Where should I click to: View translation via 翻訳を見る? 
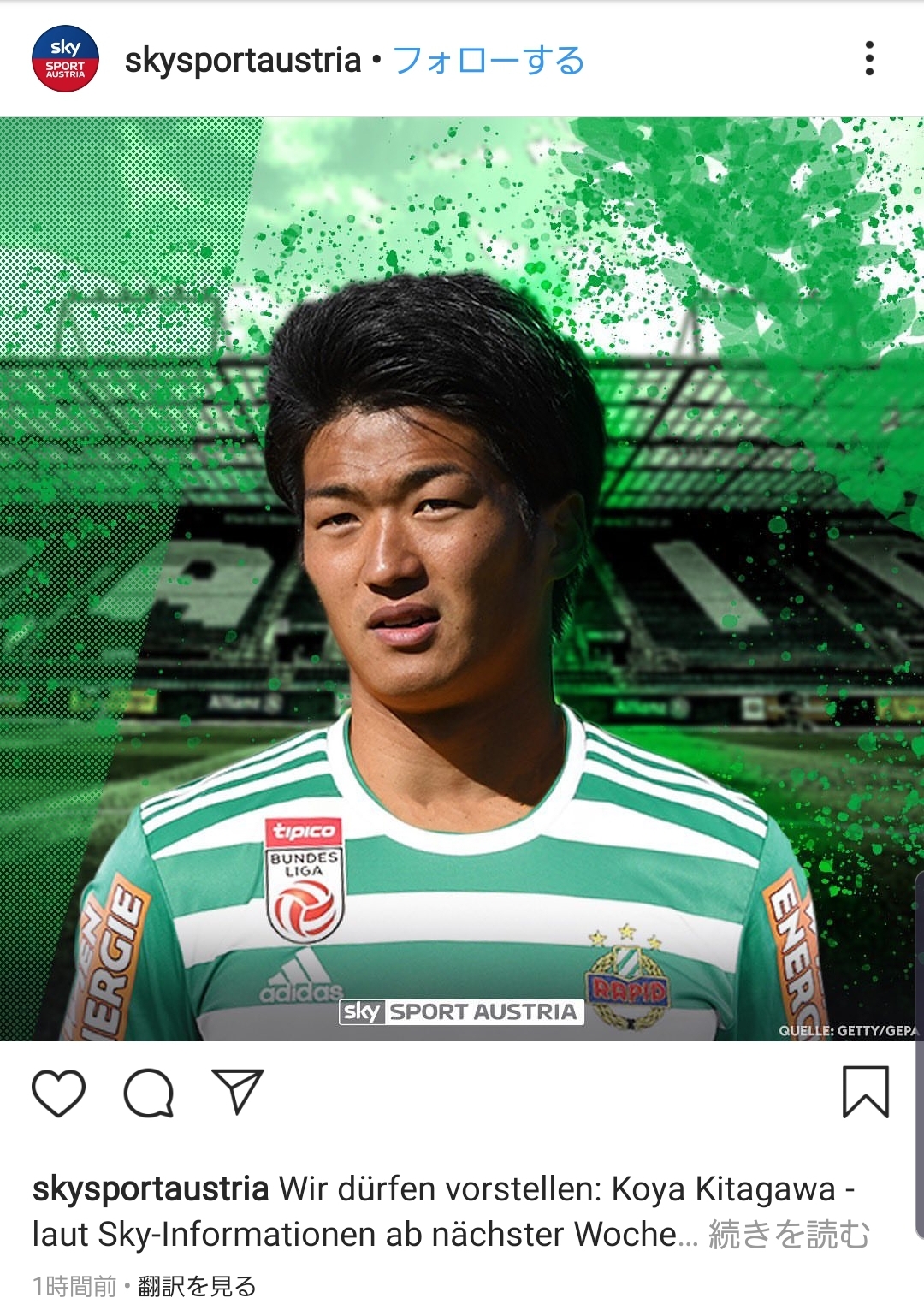pos(197,1286)
